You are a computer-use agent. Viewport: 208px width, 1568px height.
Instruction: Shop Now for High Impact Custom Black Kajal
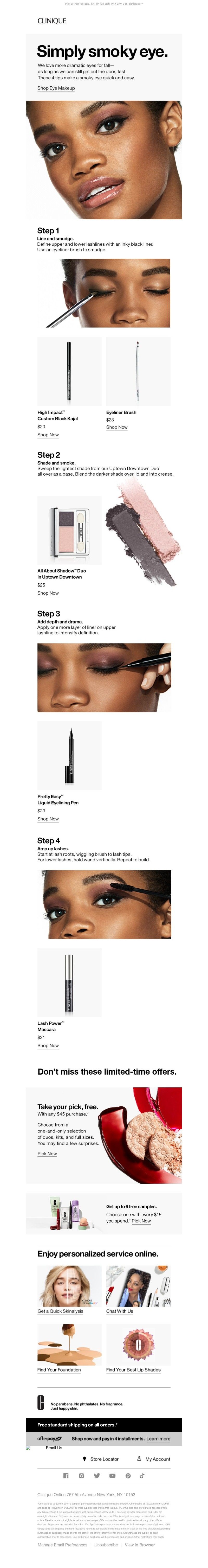(48, 435)
